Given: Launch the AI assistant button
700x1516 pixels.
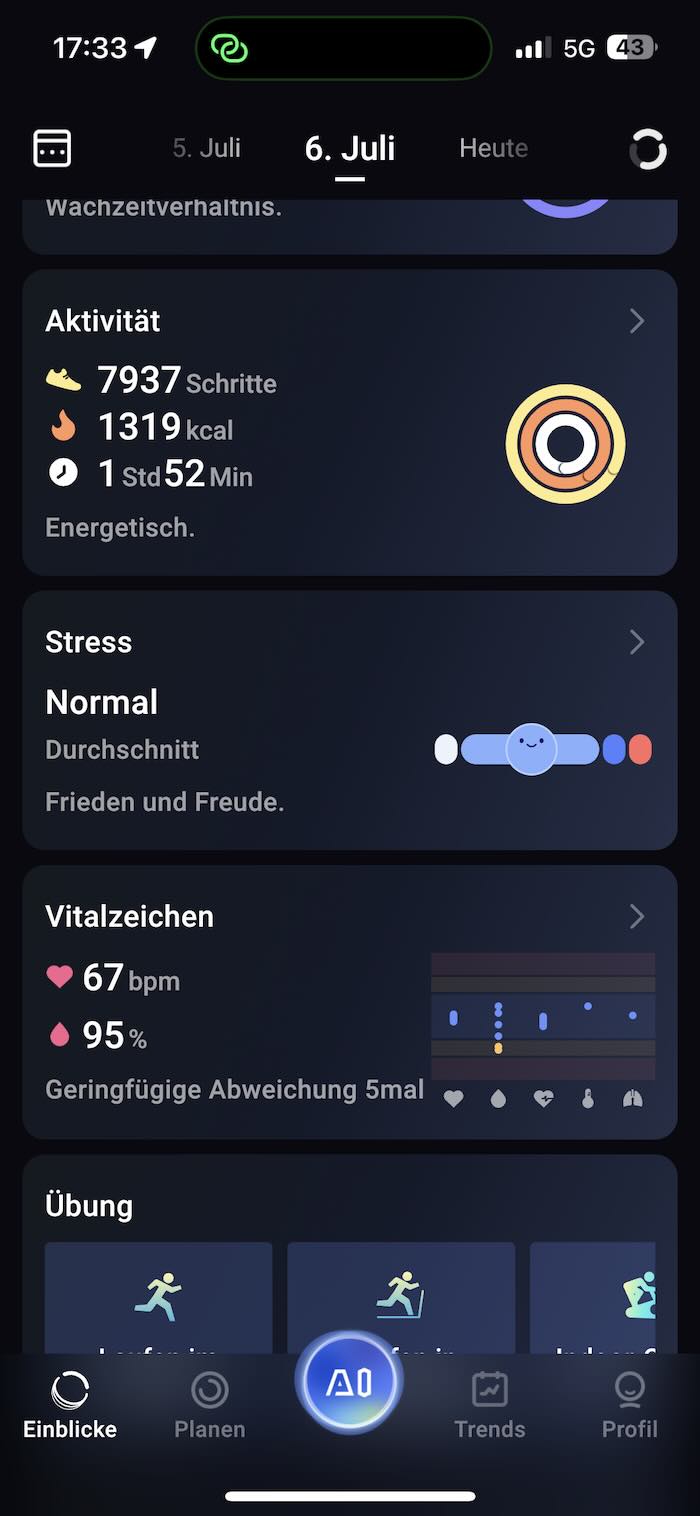Looking at the screenshot, I should click(x=349, y=1382).
